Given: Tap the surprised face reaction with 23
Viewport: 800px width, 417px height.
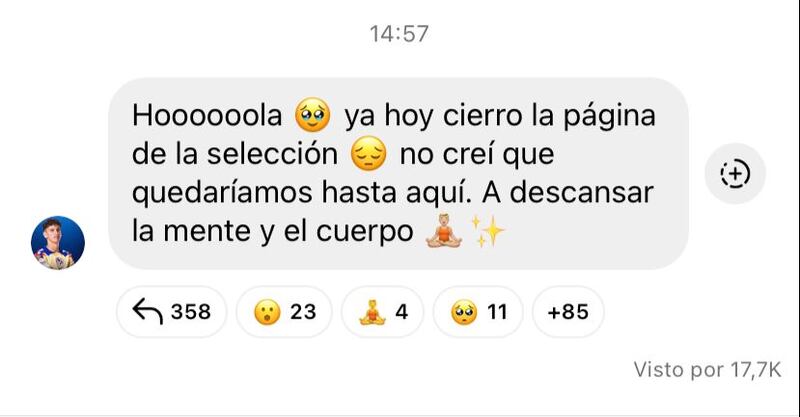Looking at the screenshot, I should (284, 312).
